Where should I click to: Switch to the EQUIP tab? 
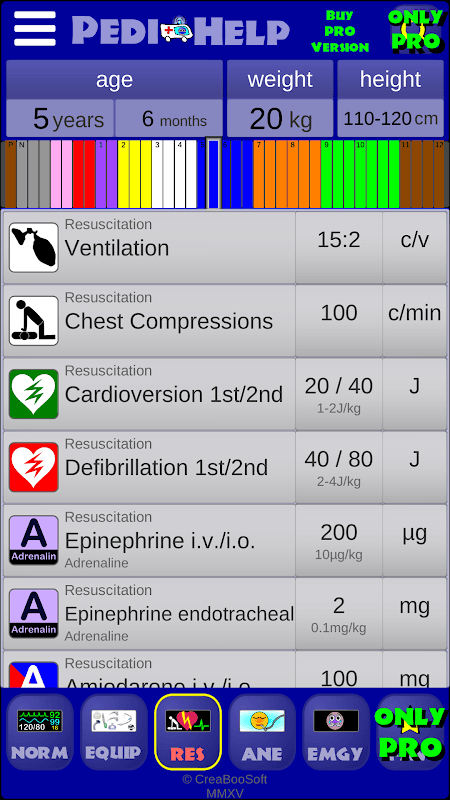coord(114,732)
